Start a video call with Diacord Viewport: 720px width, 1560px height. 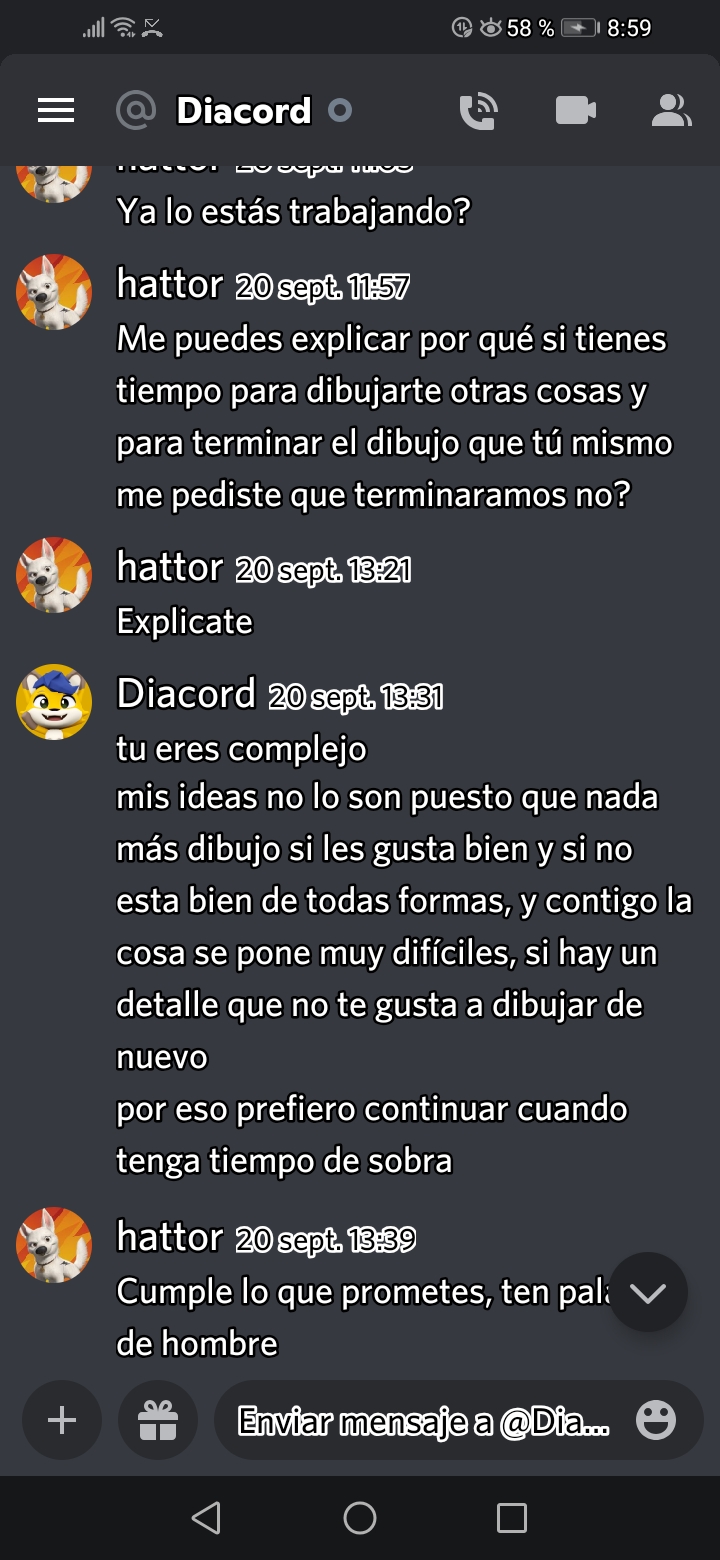[576, 111]
